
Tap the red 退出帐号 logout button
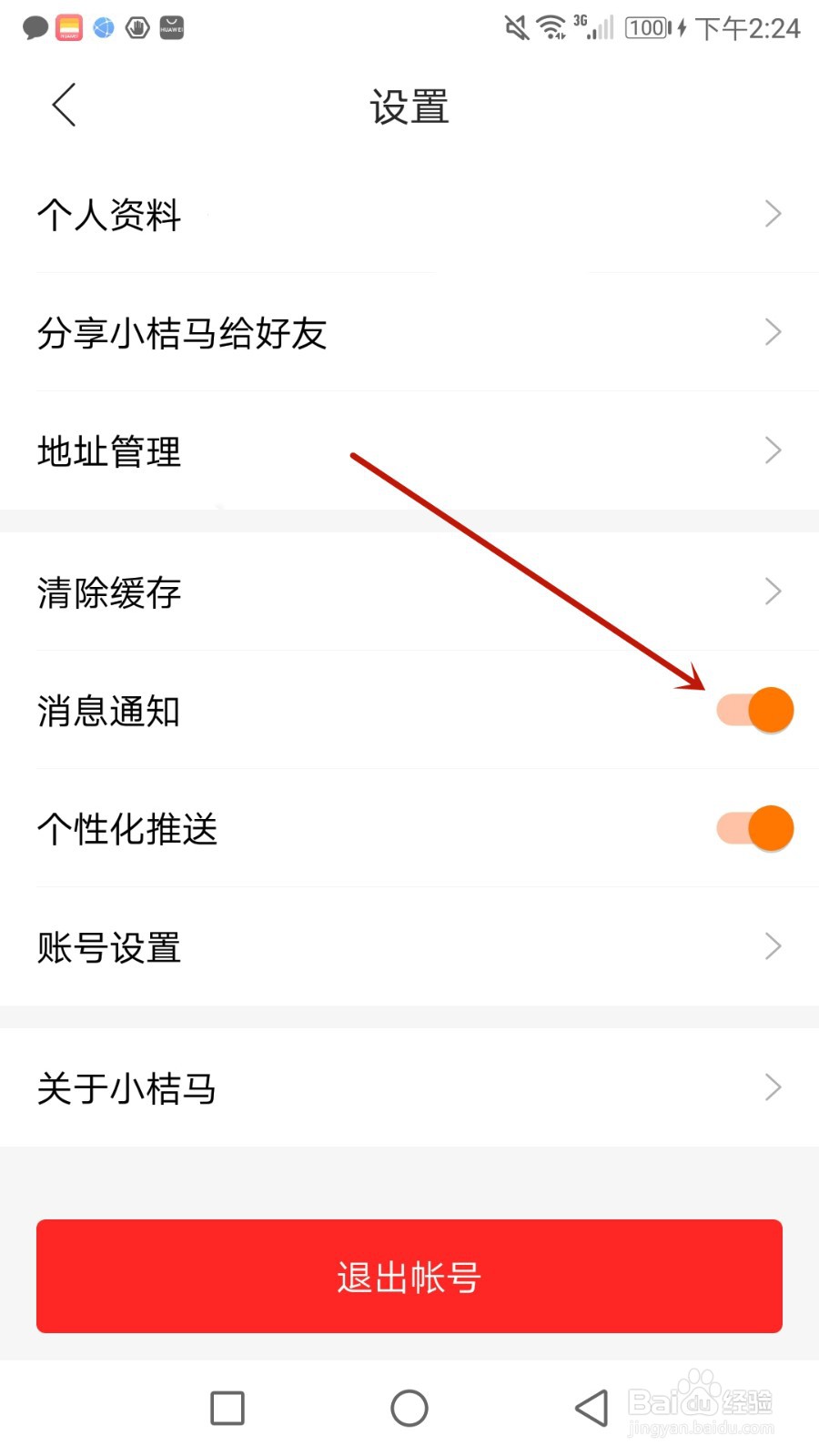point(409,1276)
